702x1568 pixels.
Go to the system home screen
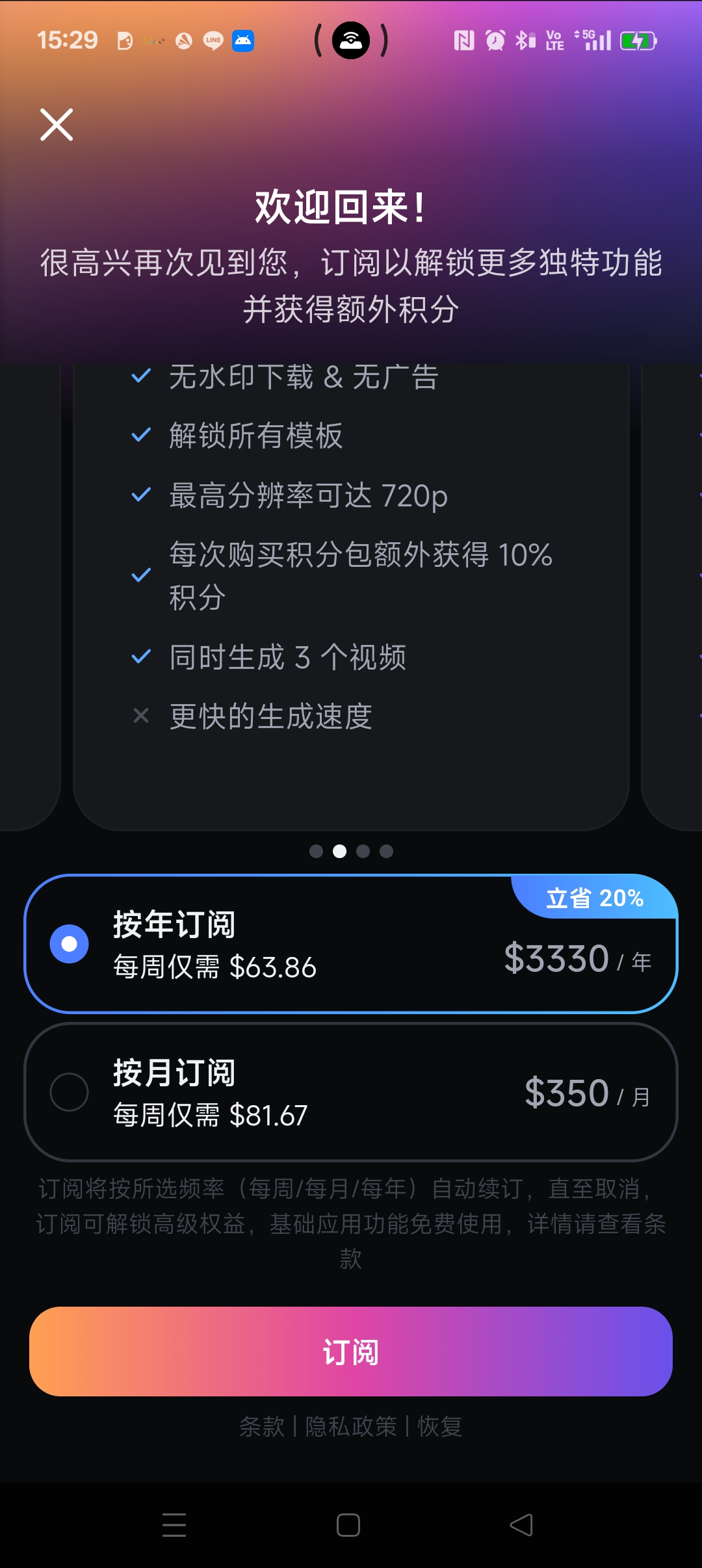pyautogui.click(x=348, y=1524)
